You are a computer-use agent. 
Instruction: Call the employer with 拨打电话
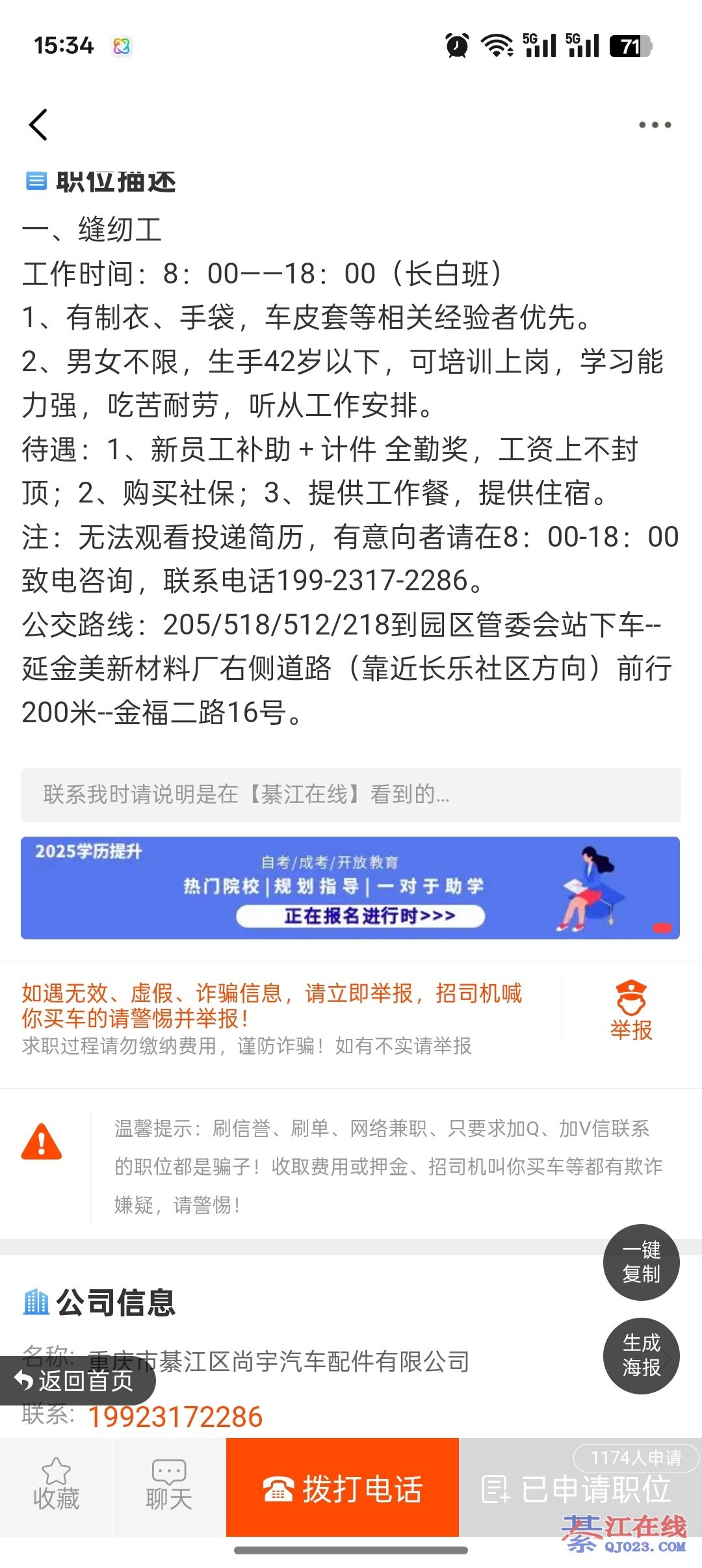[x=343, y=1489]
